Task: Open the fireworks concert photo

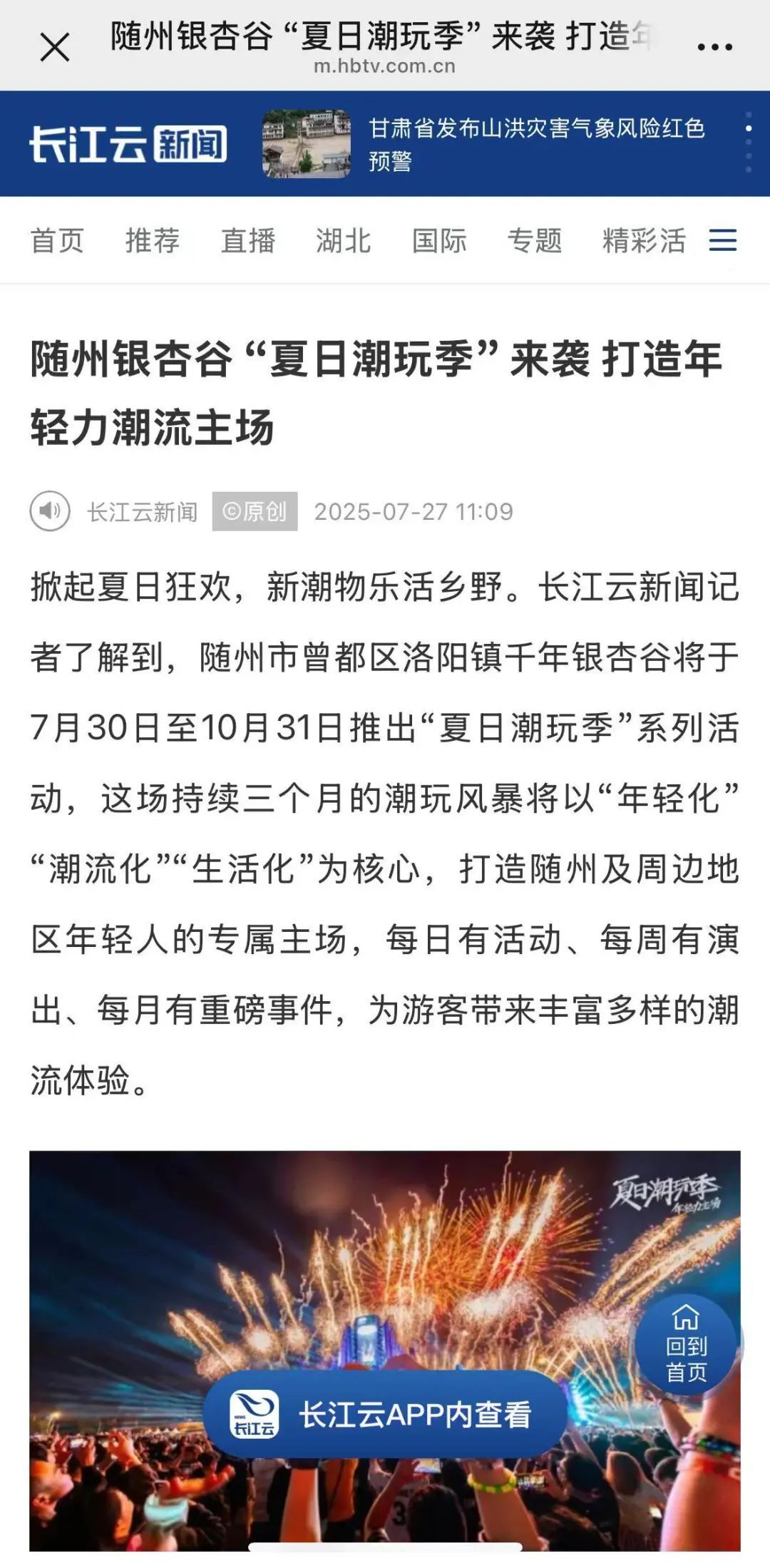Action: [385, 1350]
